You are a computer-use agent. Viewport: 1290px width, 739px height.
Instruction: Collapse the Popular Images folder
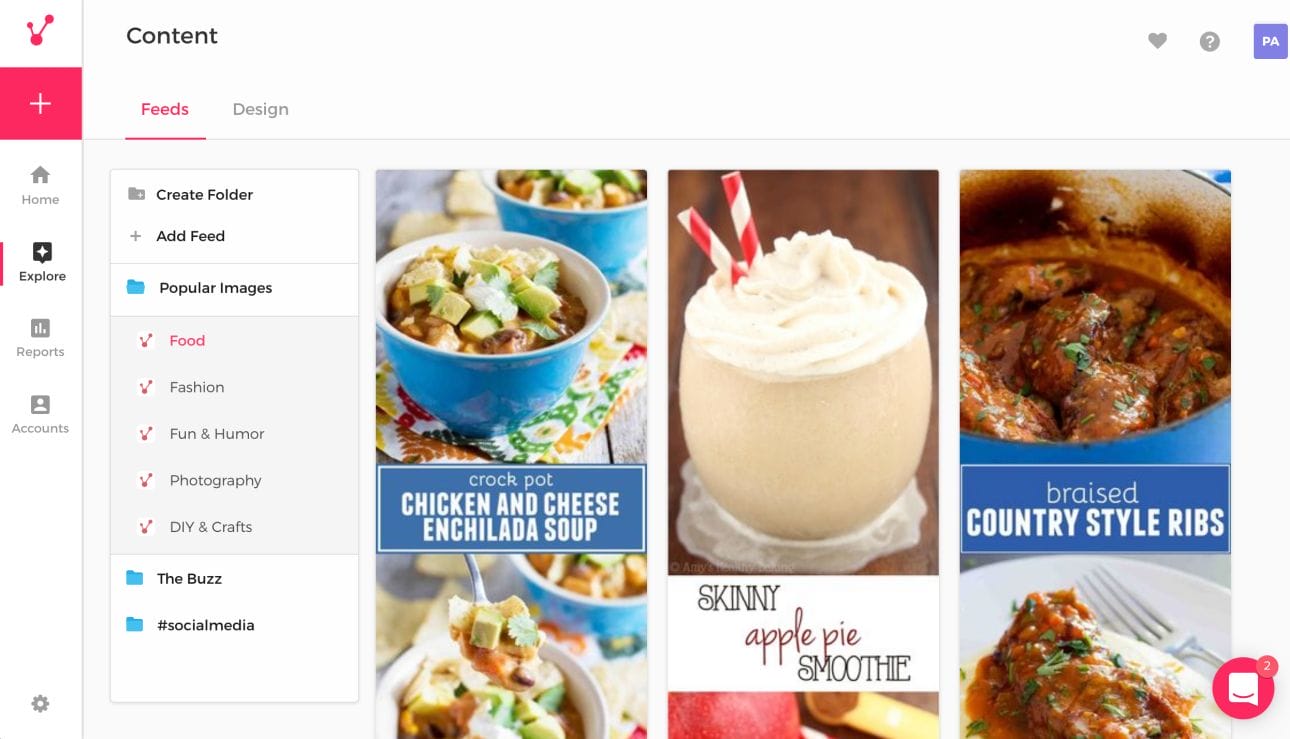[215, 288]
